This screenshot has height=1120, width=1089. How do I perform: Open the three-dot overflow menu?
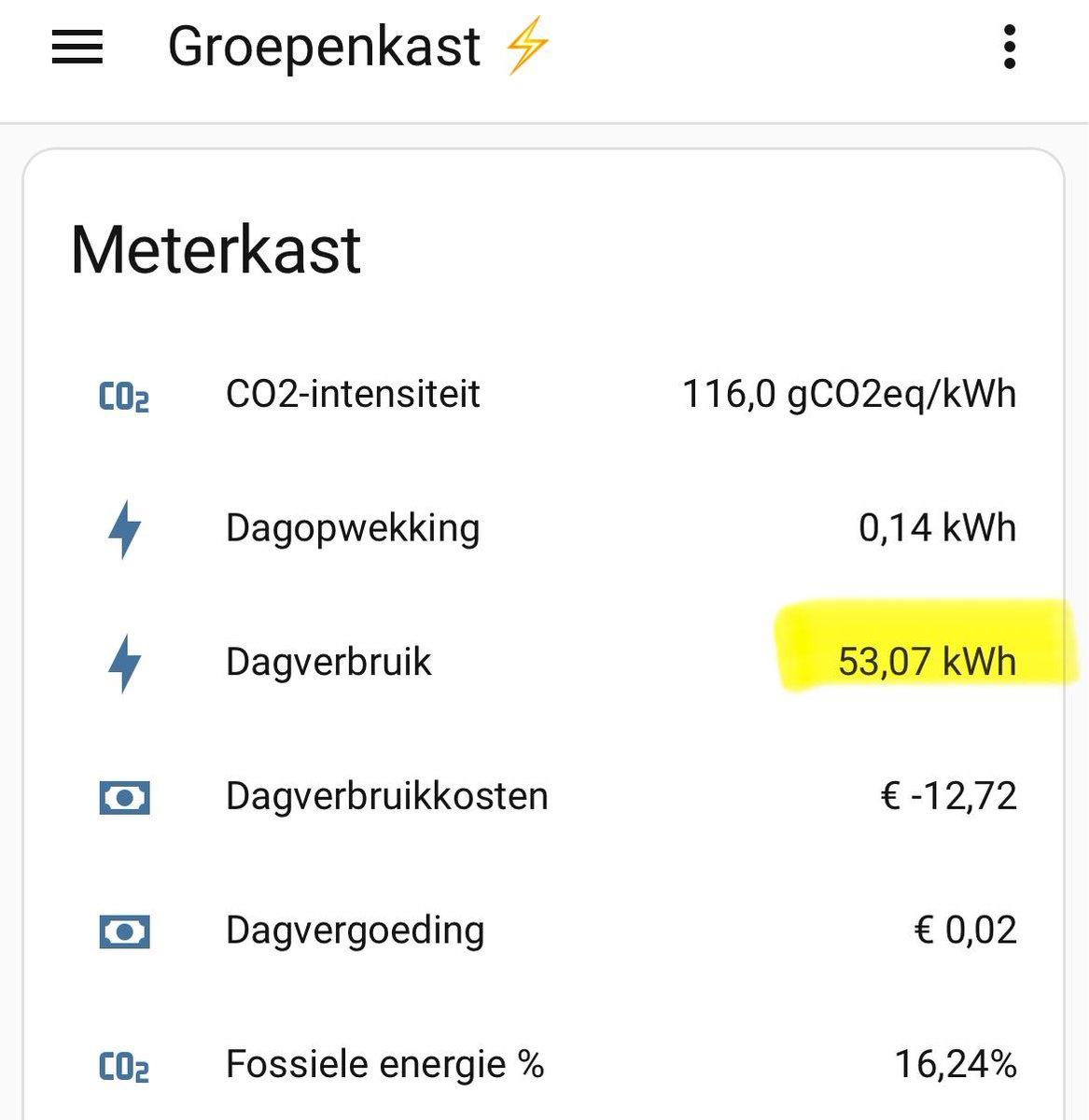point(1009,47)
